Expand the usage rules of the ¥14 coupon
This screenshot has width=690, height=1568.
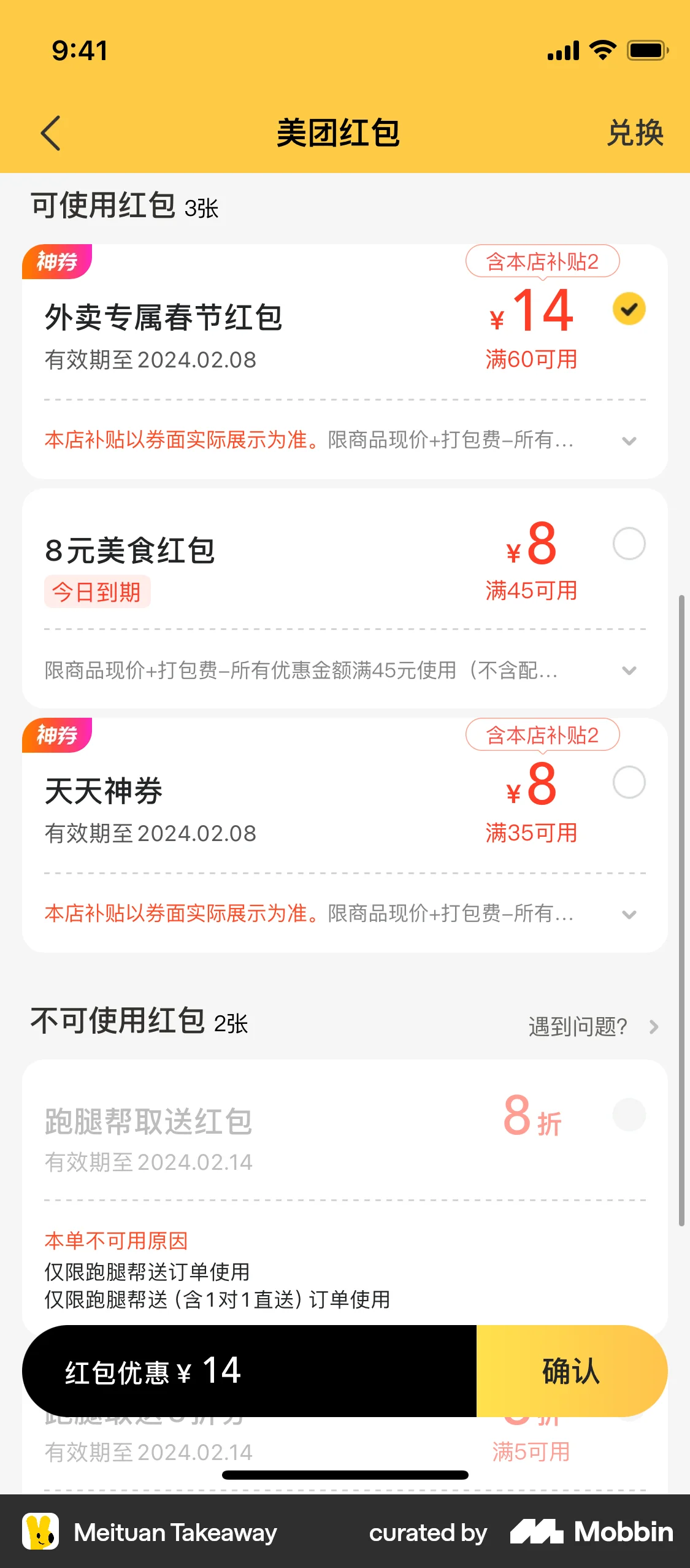630,441
